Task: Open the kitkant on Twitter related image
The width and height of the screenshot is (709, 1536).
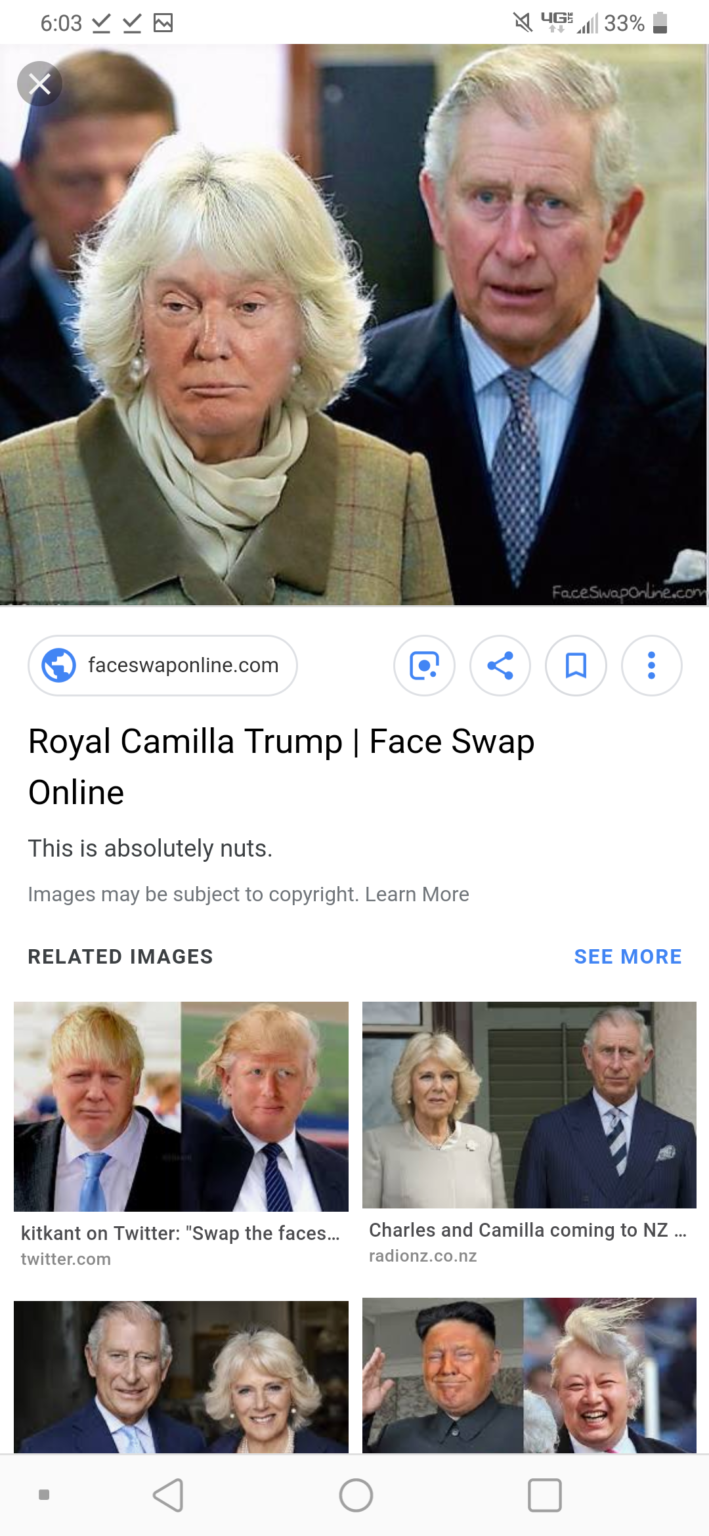Action: coord(181,1107)
